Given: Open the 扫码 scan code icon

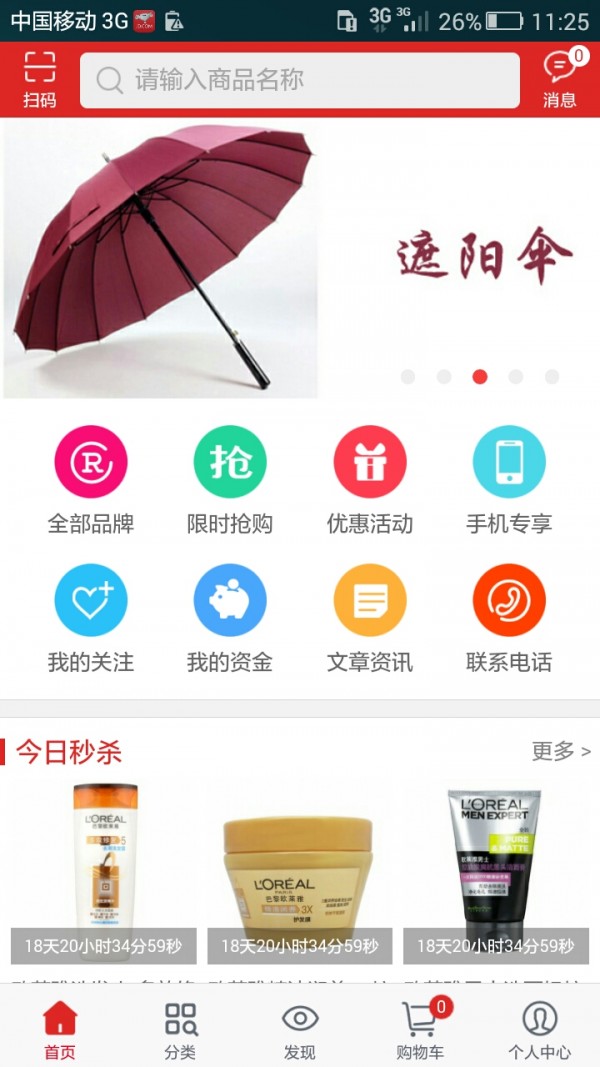Looking at the screenshot, I should click(39, 80).
